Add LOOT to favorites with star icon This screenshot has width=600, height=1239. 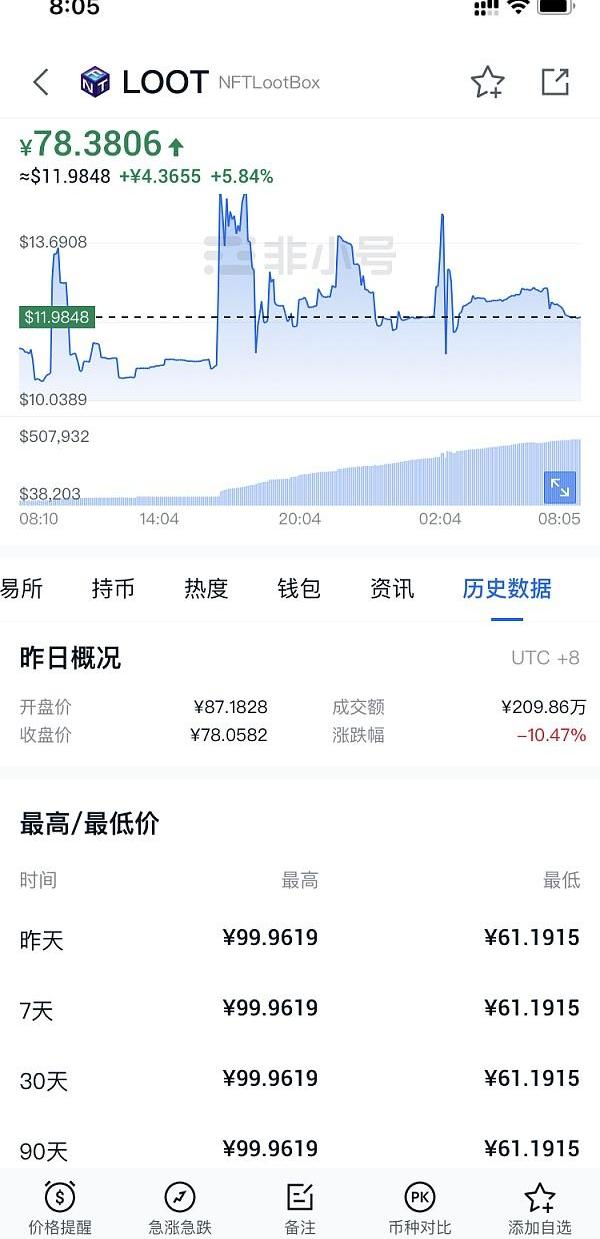tap(487, 82)
